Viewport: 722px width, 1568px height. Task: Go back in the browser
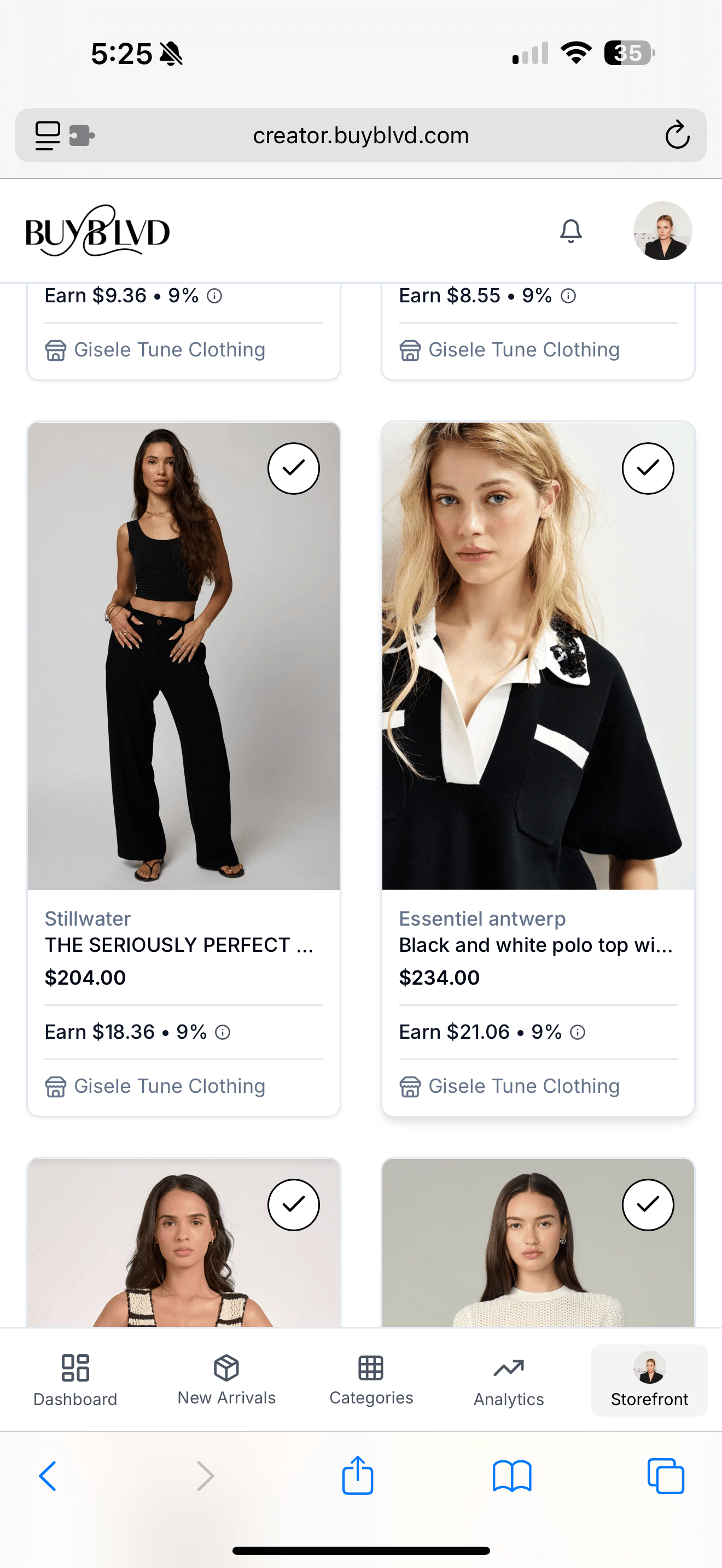48,1476
